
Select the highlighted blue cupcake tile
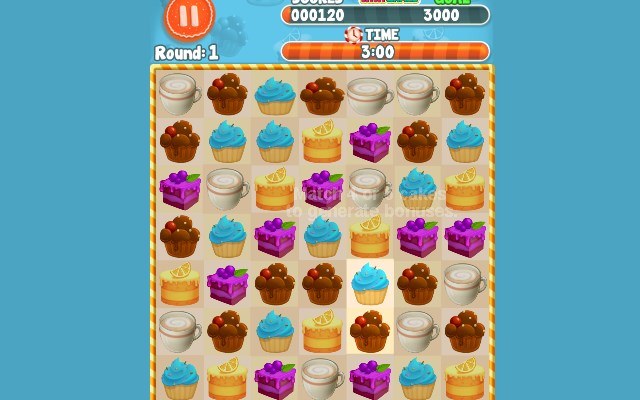tap(370, 283)
